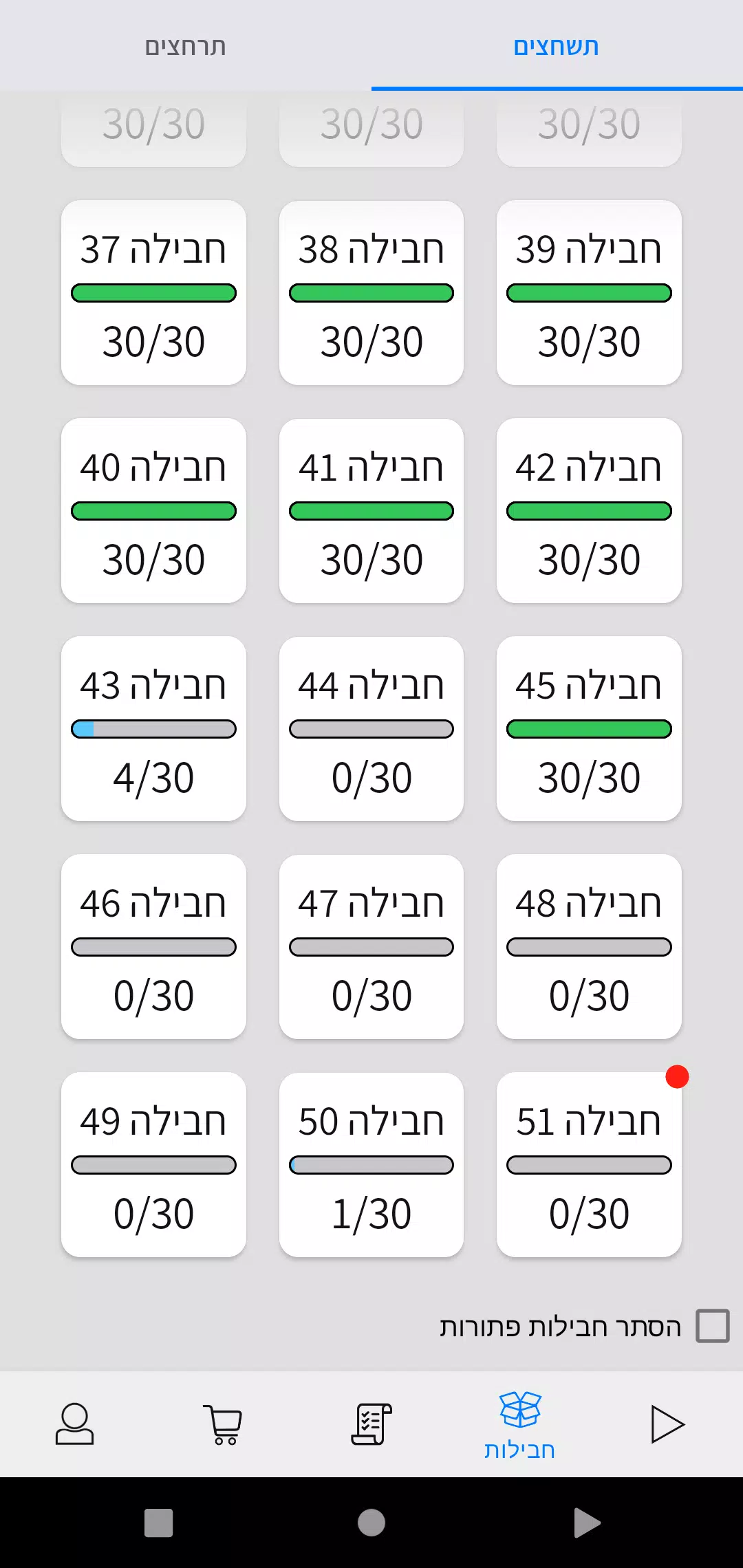Check the box next to הסתר חבילות פתורות
Screen dimensions: 743x1568
point(713,1327)
